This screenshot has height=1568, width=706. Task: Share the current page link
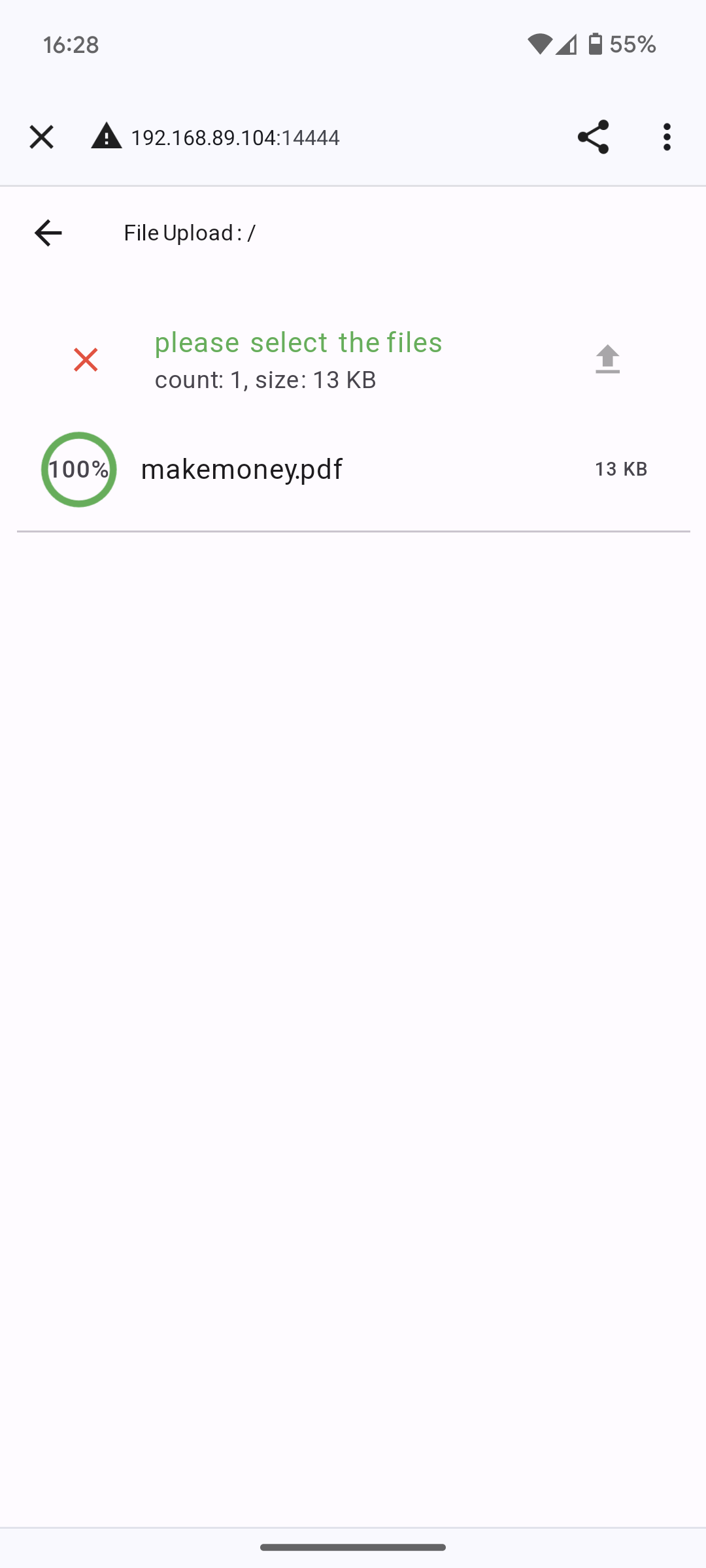point(593,137)
